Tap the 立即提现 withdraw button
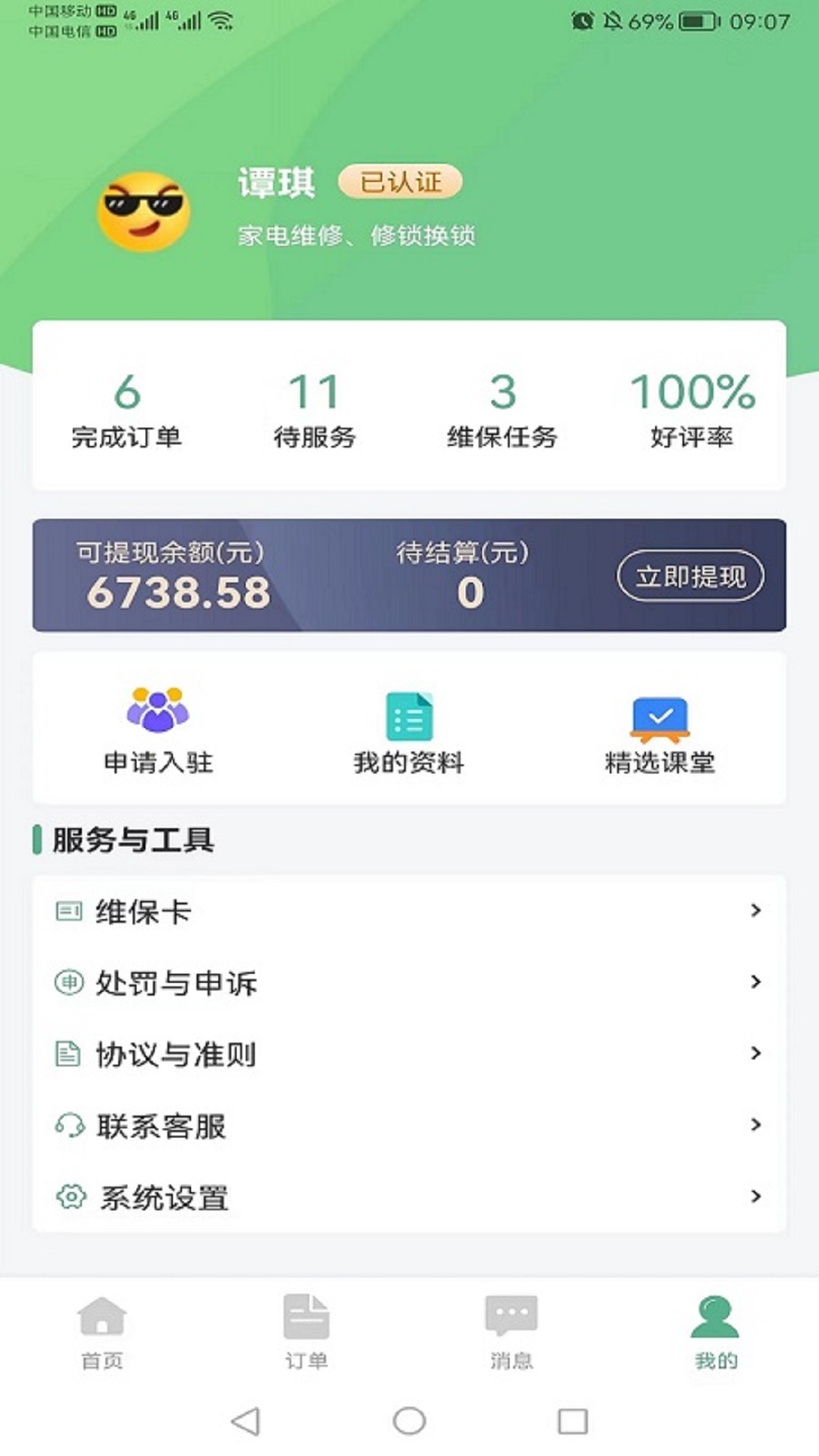819x1456 pixels. (x=690, y=576)
